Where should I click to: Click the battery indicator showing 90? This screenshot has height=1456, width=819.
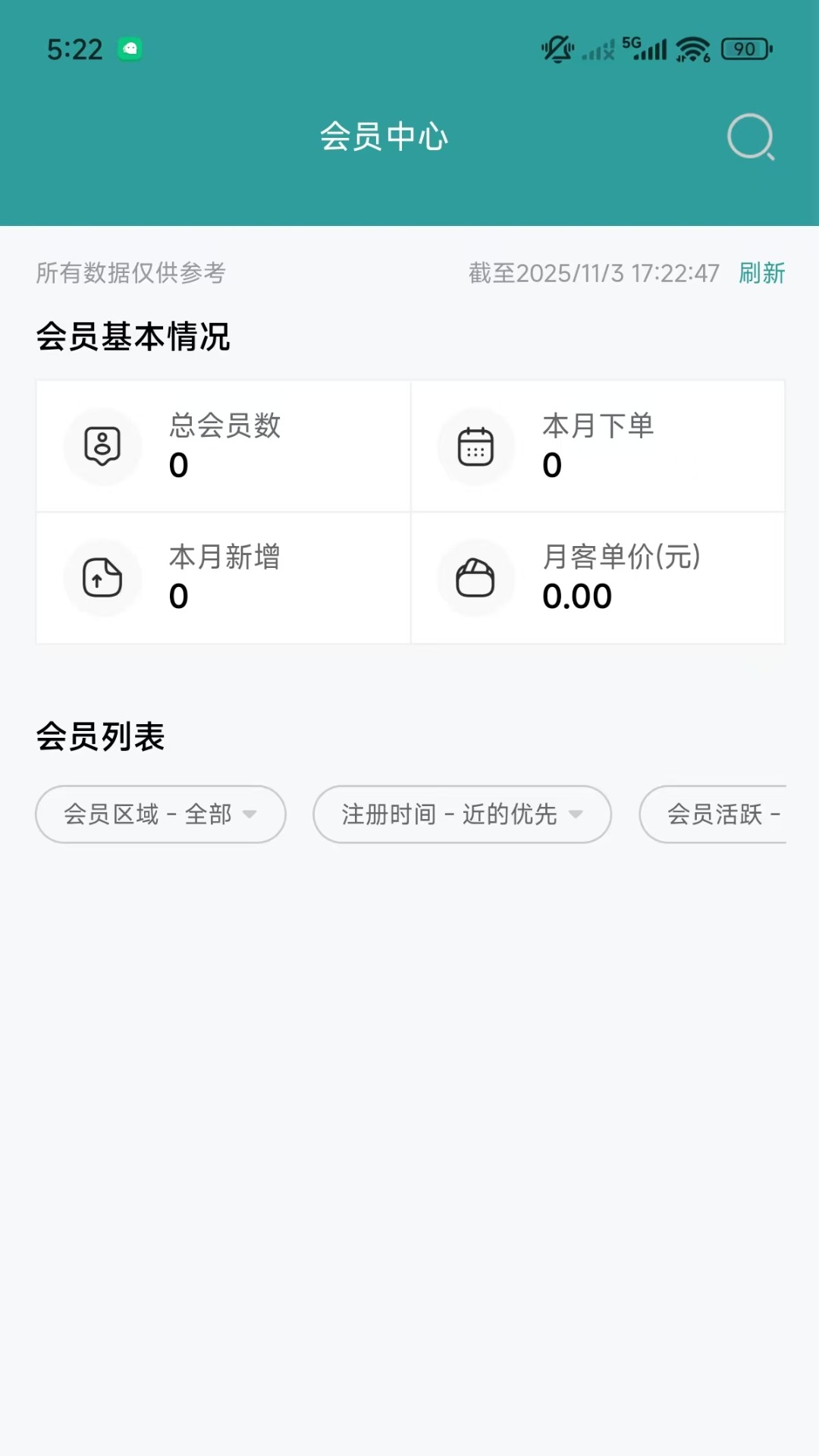[x=742, y=49]
